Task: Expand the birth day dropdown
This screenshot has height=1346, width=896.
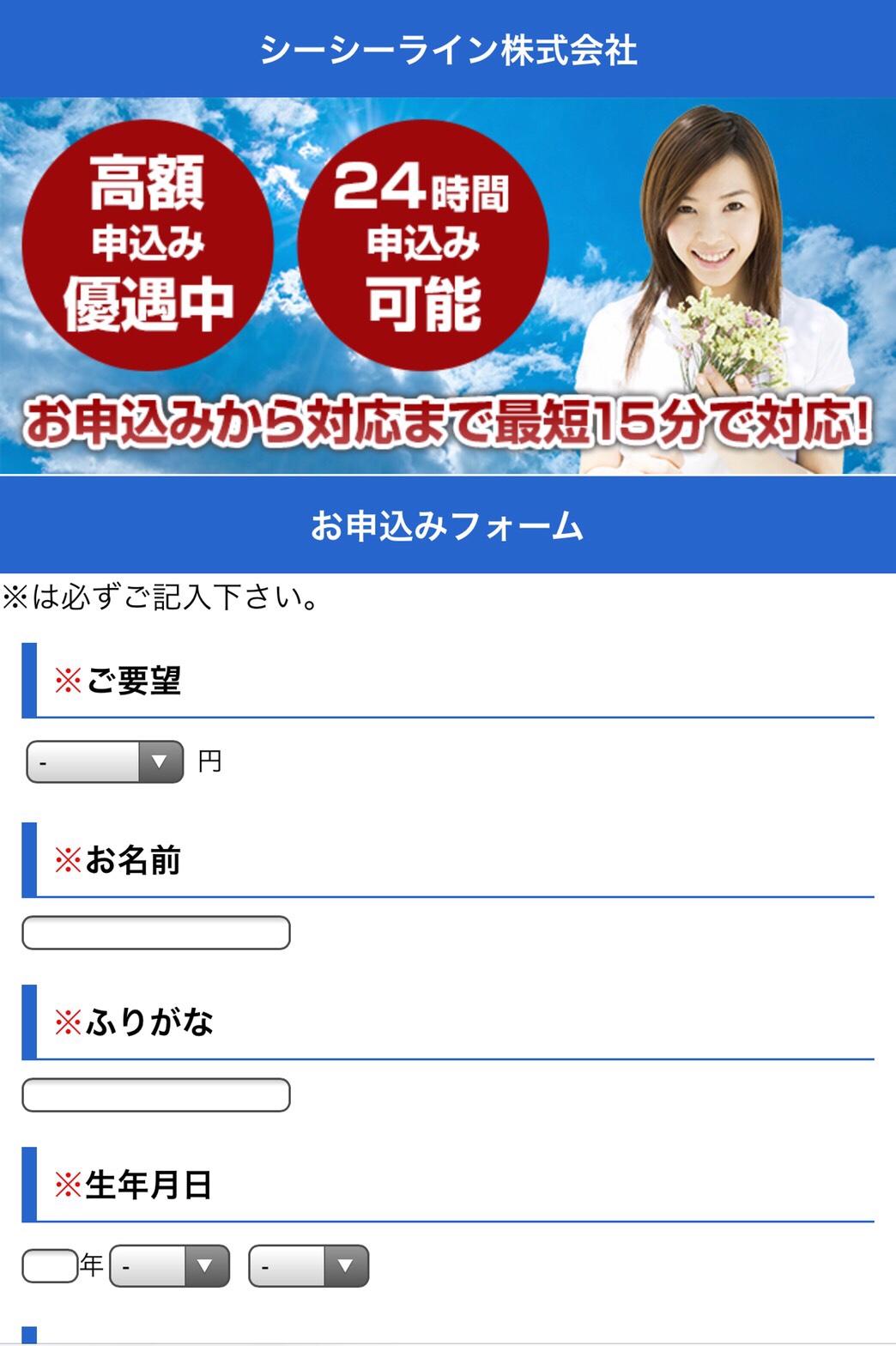Action: 308,1265
